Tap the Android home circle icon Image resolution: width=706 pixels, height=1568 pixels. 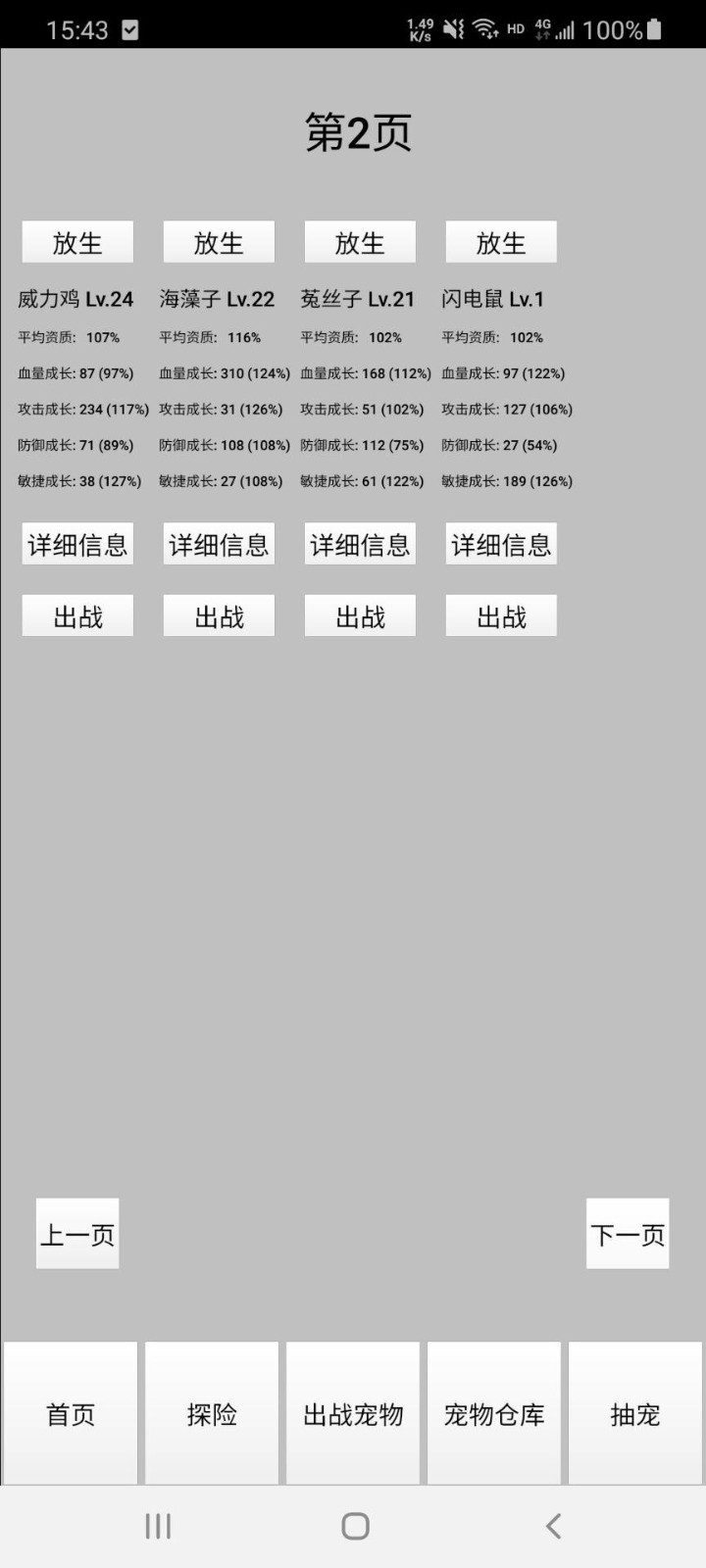[x=353, y=1525]
